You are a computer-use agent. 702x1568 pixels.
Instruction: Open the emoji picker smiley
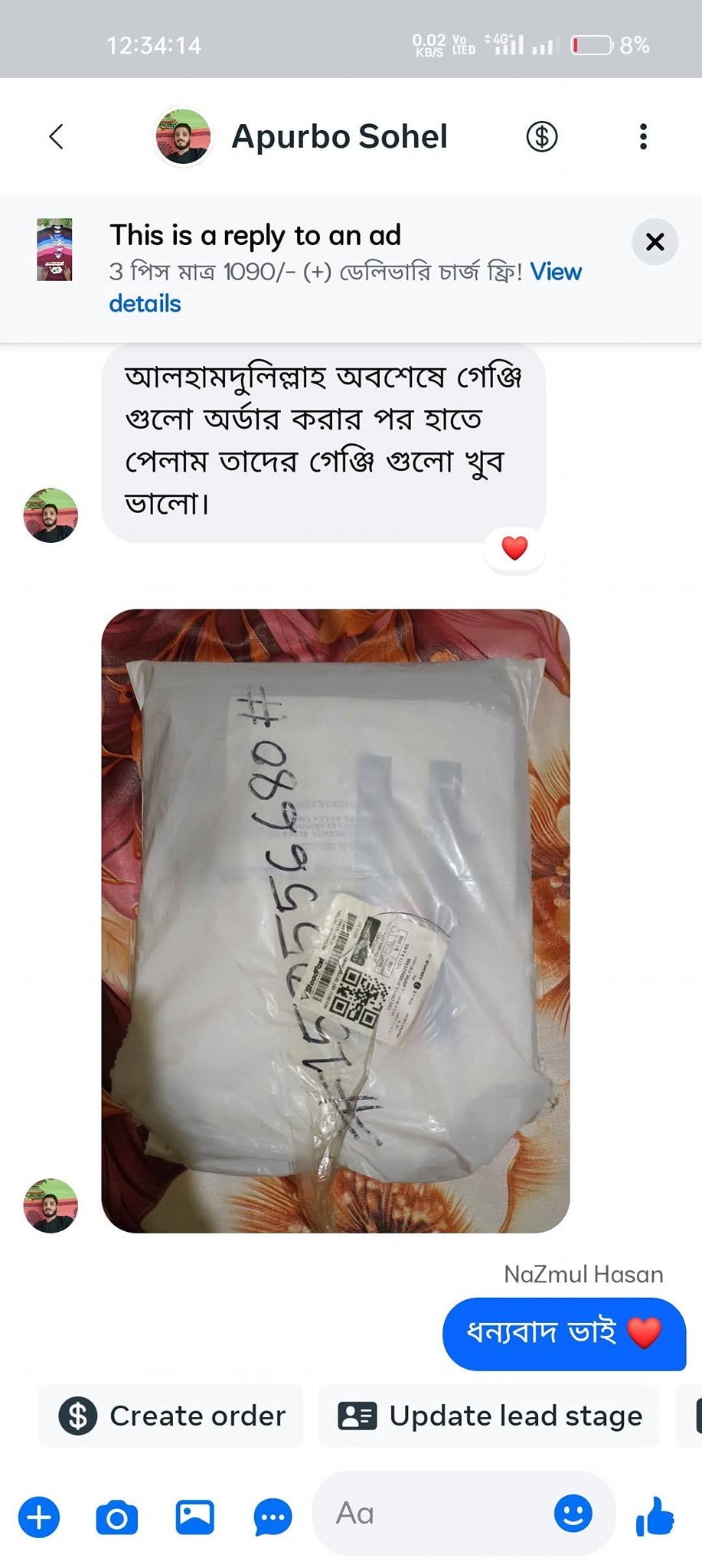click(x=573, y=1514)
